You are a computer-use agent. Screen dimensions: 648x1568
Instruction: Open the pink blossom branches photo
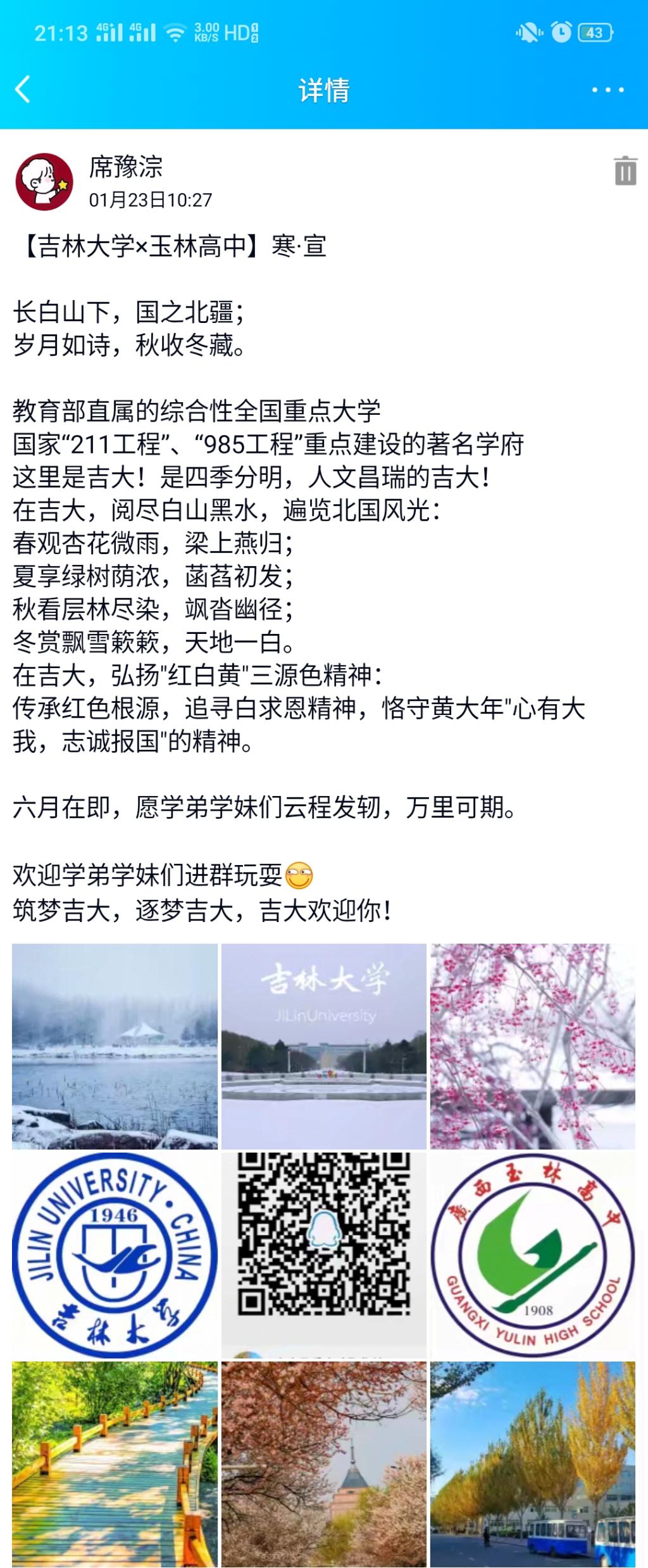pos(533,1046)
